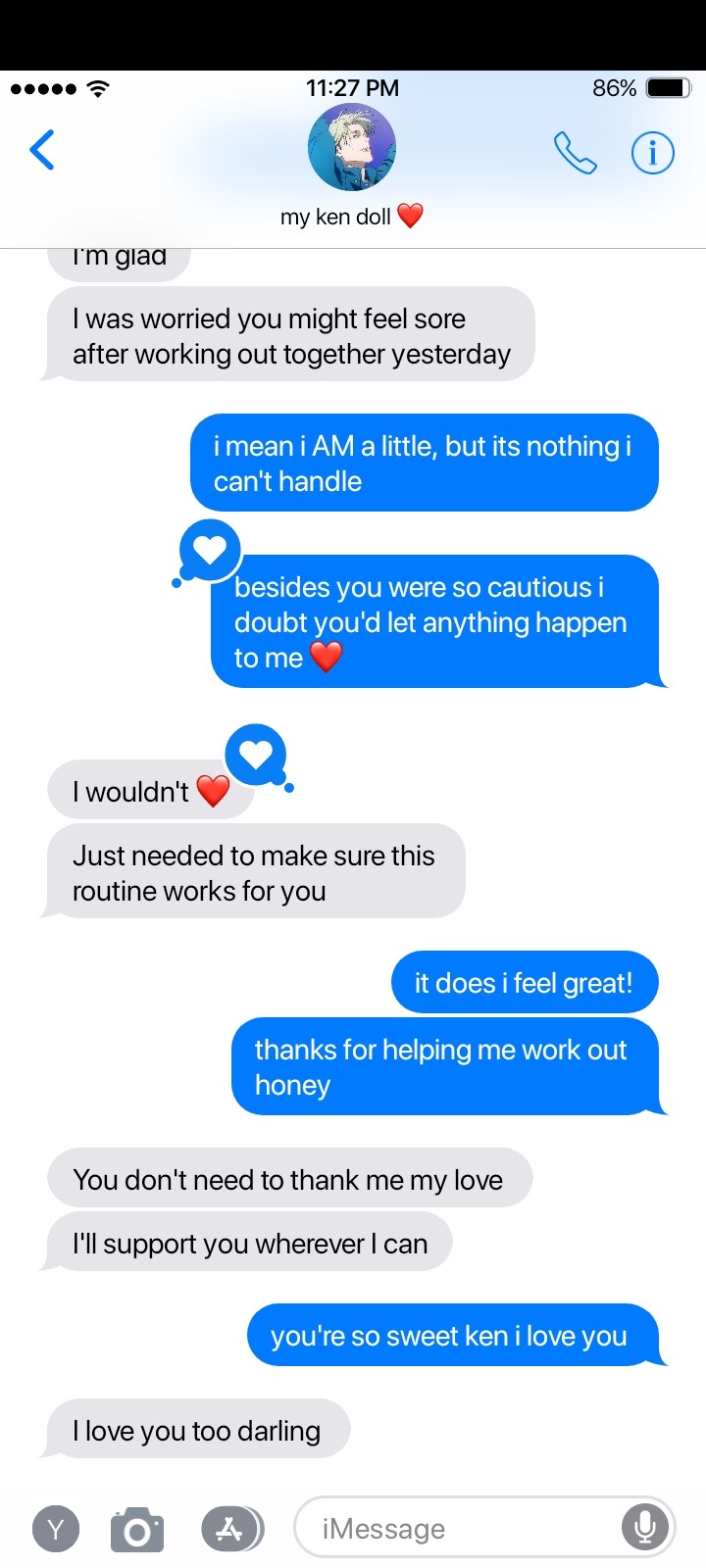This screenshot has width=706, height=1568.
Task: Open contact avatar for my ken doll
Action: 352,147
